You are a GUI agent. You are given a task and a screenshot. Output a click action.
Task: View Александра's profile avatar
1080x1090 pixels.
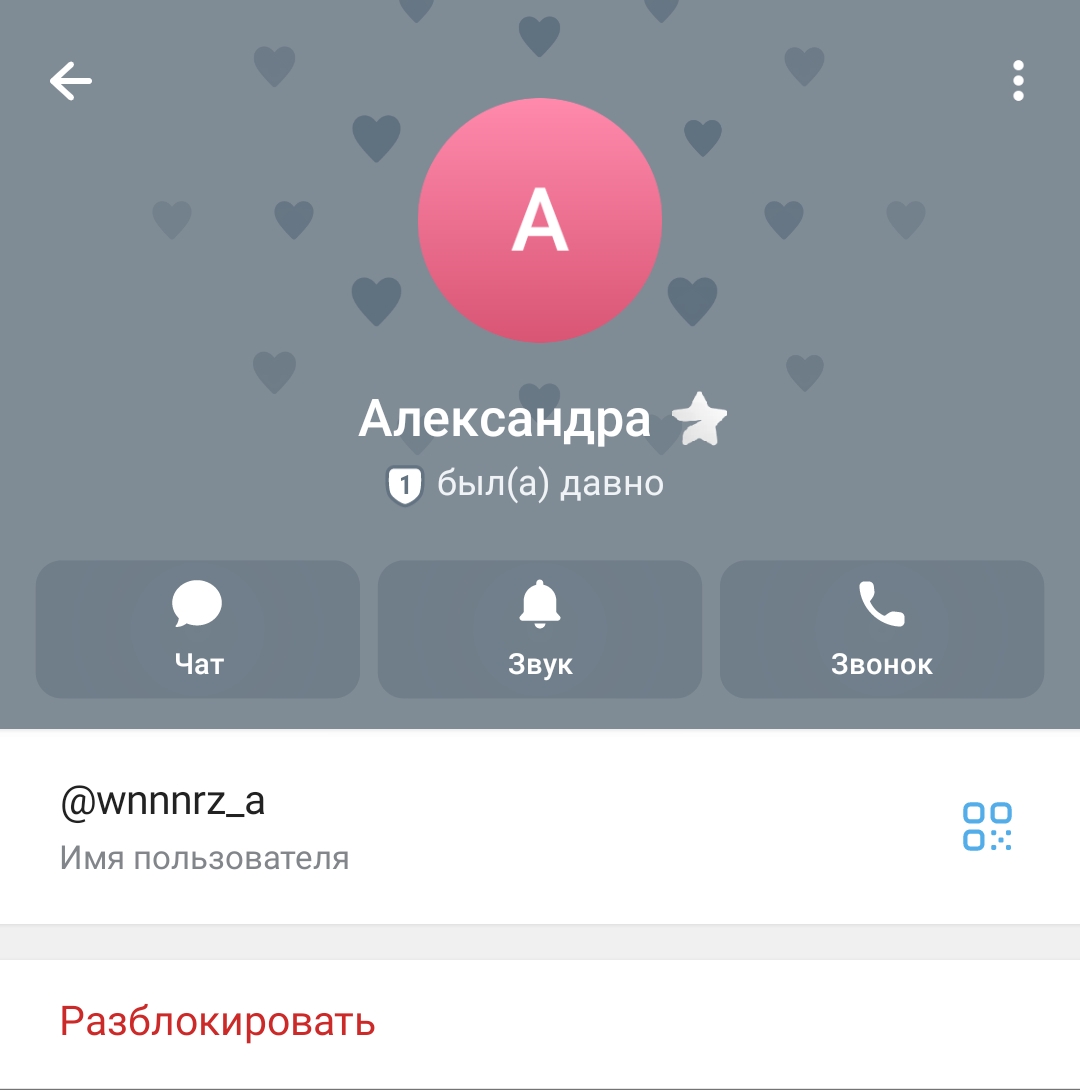(x=540, y=221)
